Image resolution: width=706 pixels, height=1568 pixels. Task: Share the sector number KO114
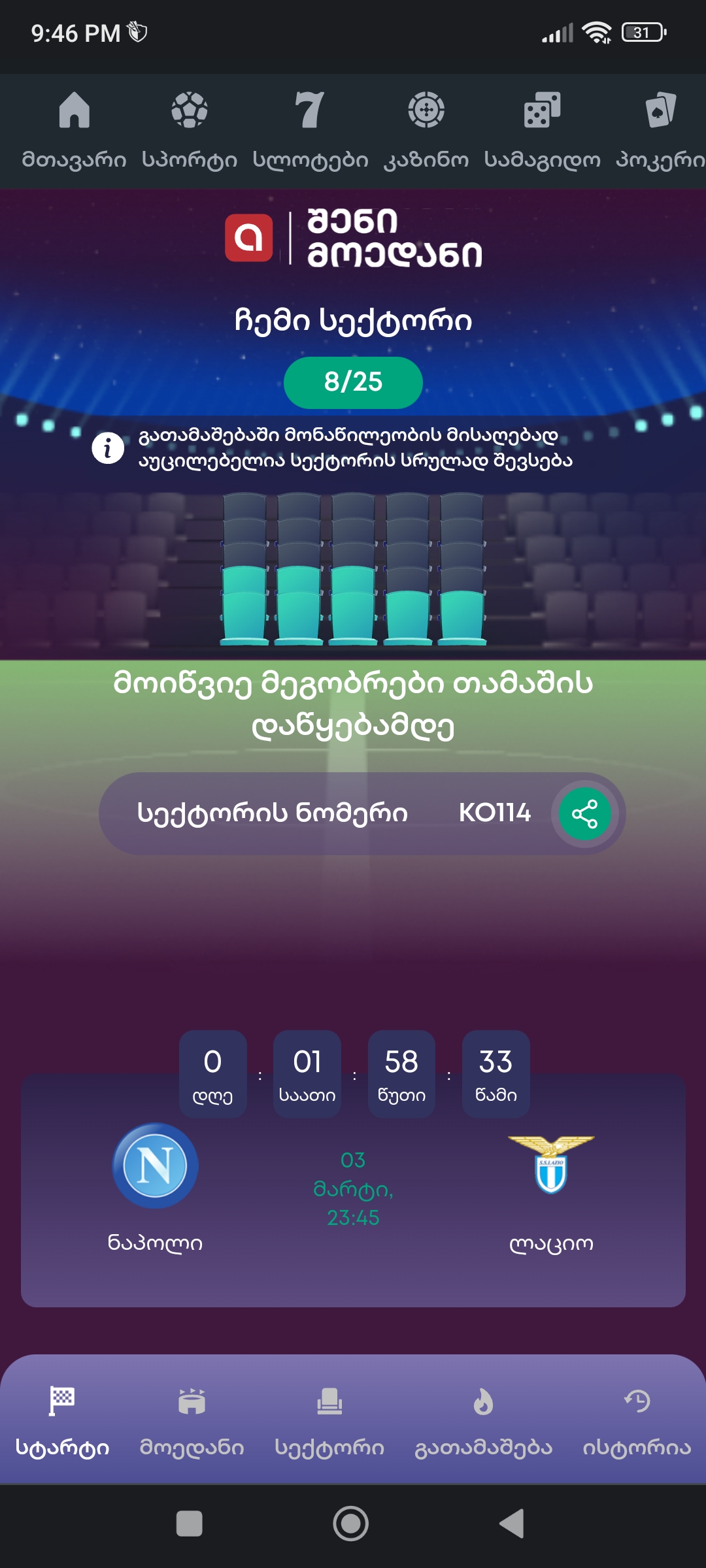click(x=584, y=813)
